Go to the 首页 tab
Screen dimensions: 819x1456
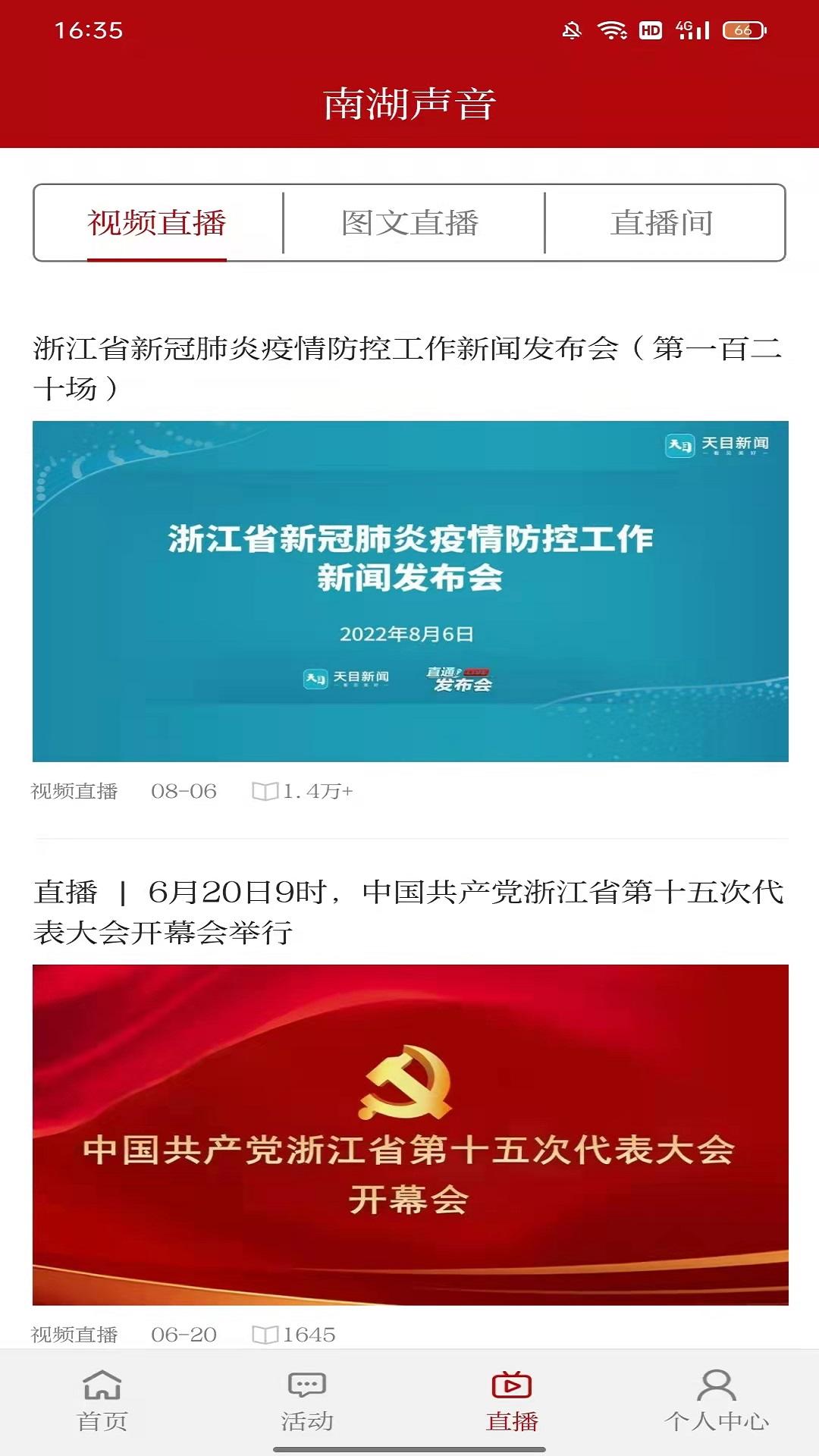[x=102, y=1401]
